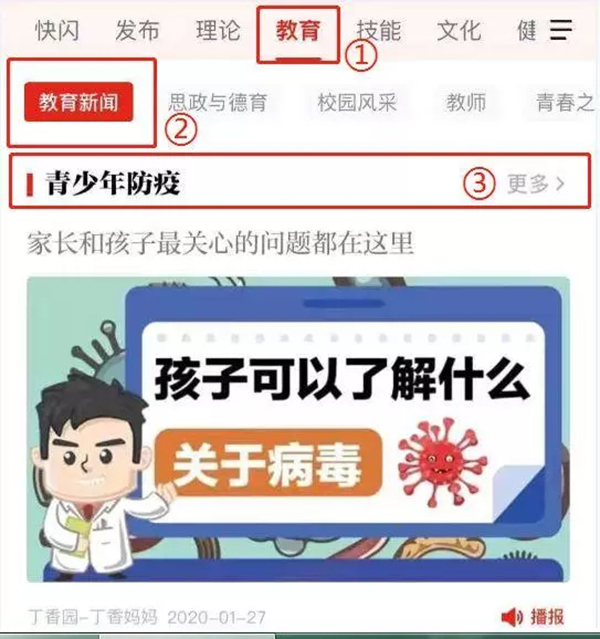Open the 理论 tab
Screen dimensions: 600x639
217,30
